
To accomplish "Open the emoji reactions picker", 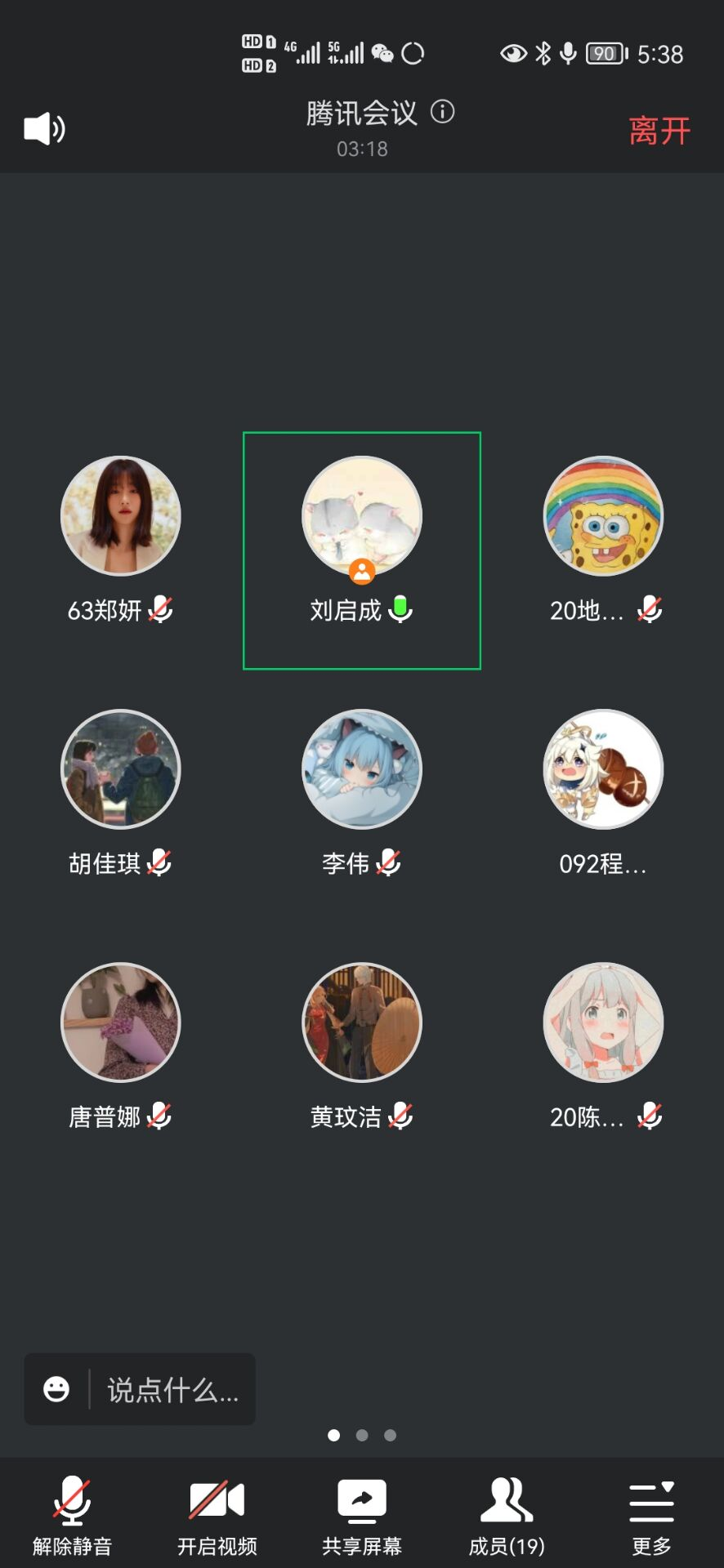I will coord(56,1389).
